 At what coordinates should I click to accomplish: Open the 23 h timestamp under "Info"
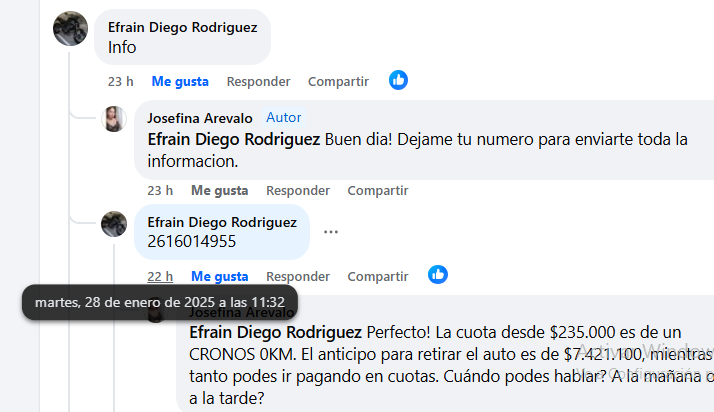pos(121,81)
